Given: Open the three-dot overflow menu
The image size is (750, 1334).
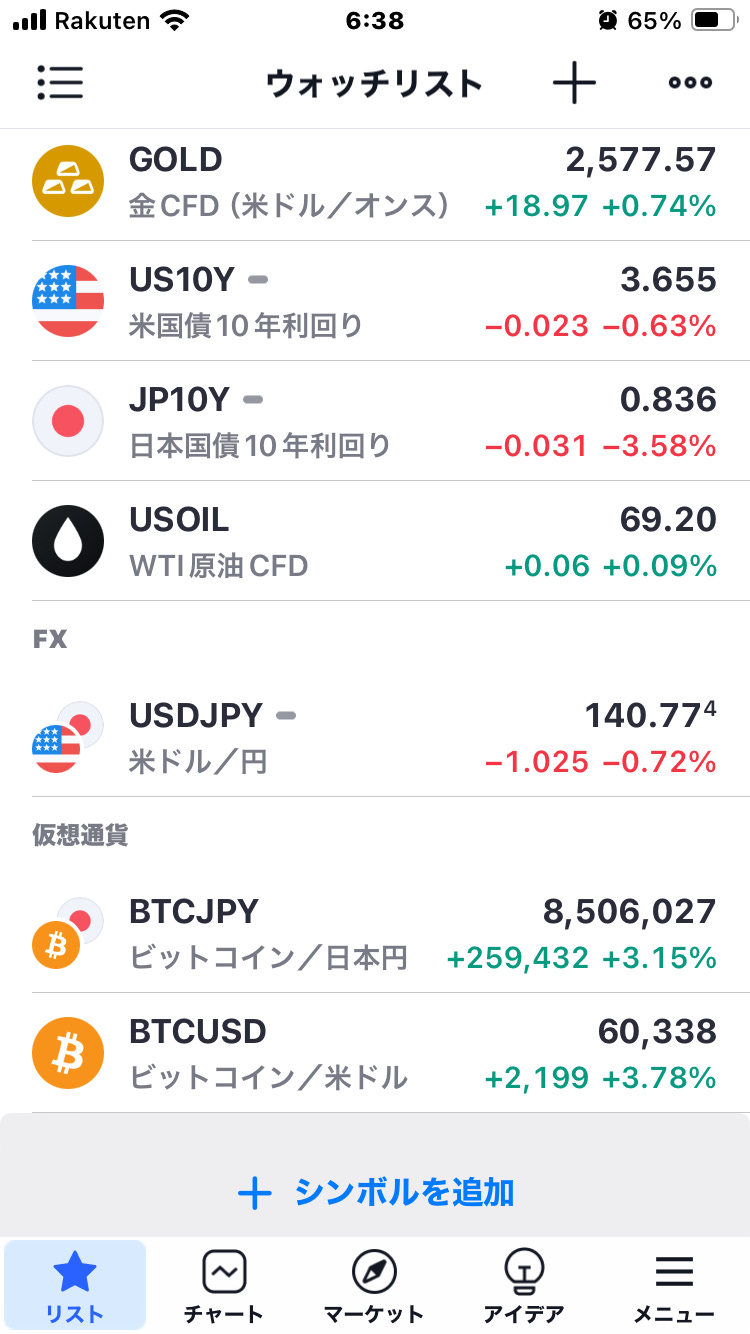Looking at the screenshot, I should coord(690,83).
